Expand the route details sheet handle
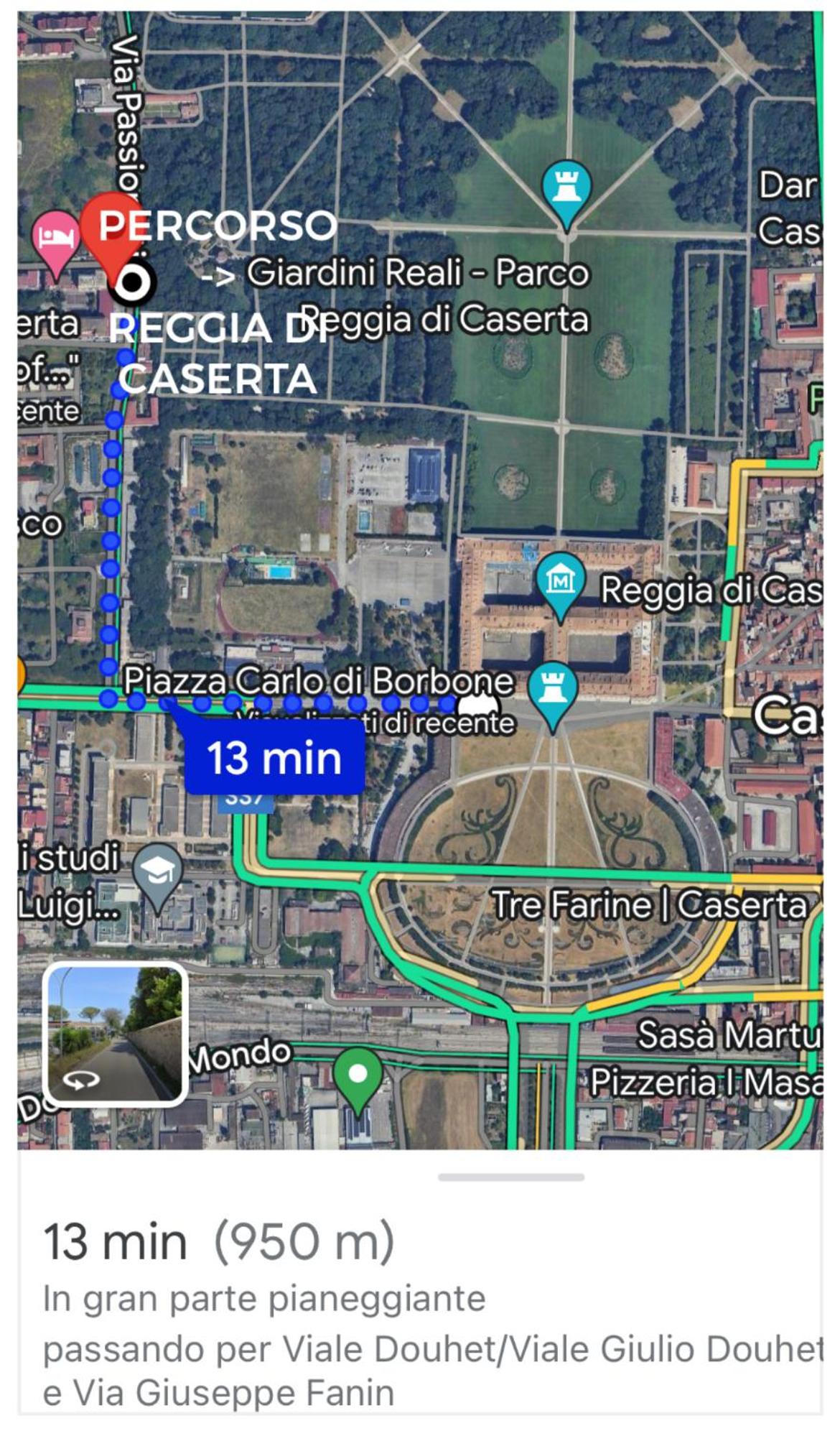 click(x=511, y=1177)
